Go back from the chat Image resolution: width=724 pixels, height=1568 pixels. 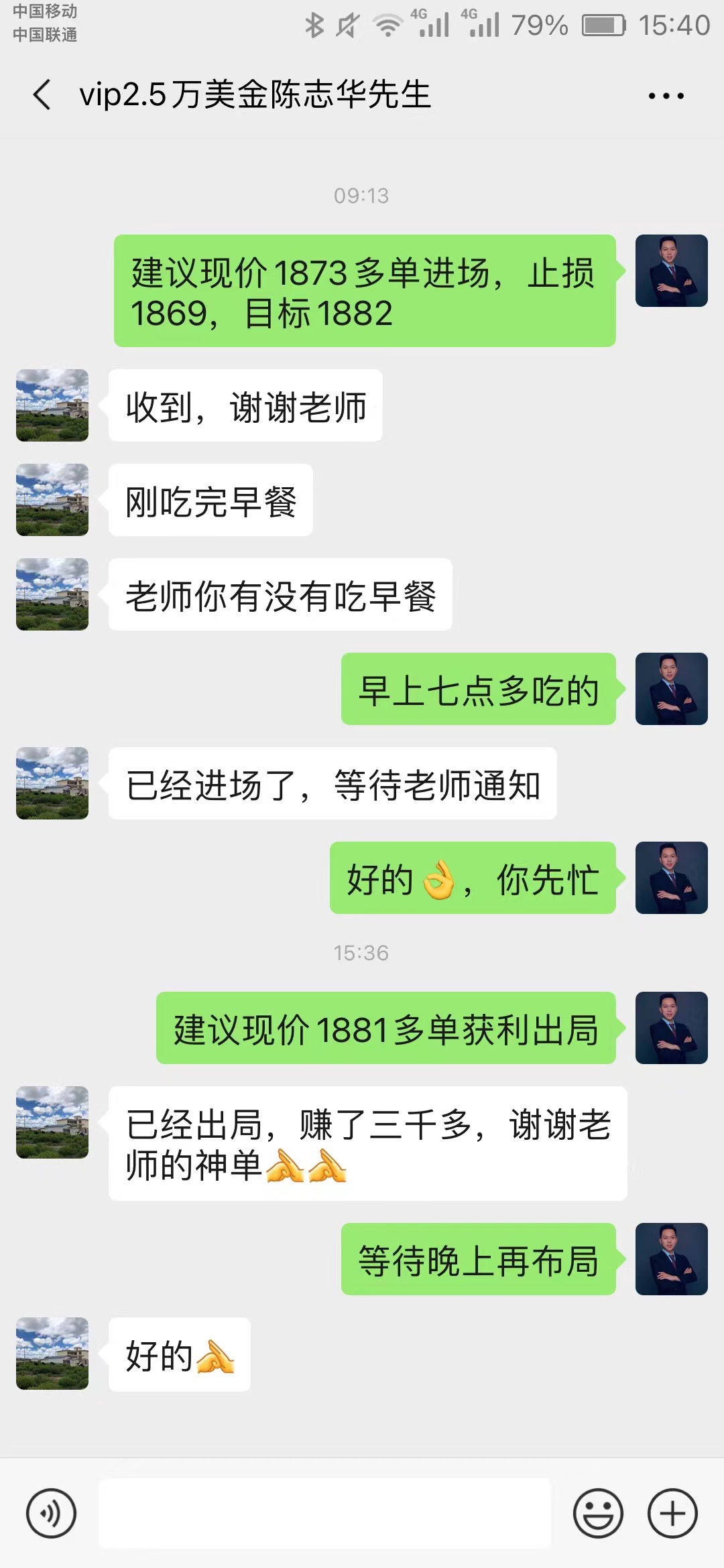[x=42, y=94]
